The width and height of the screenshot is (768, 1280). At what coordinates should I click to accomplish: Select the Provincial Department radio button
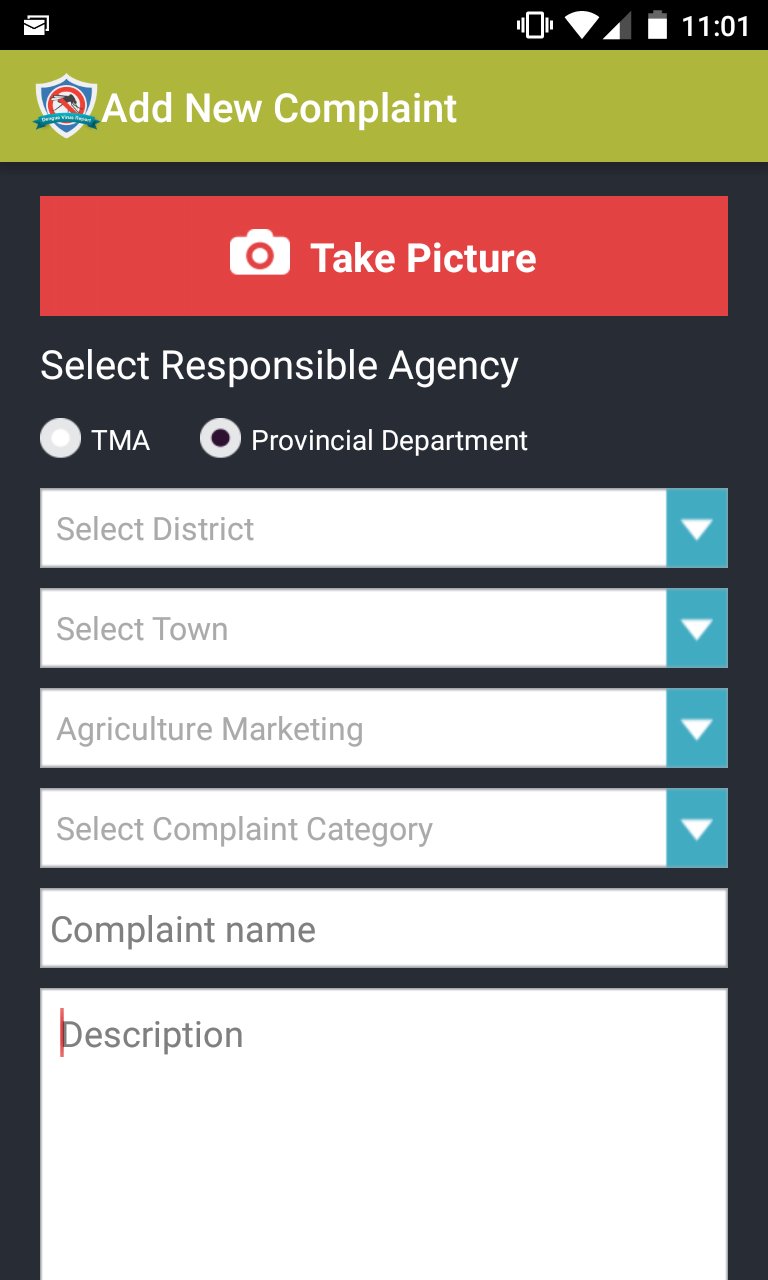pos(221,438)
